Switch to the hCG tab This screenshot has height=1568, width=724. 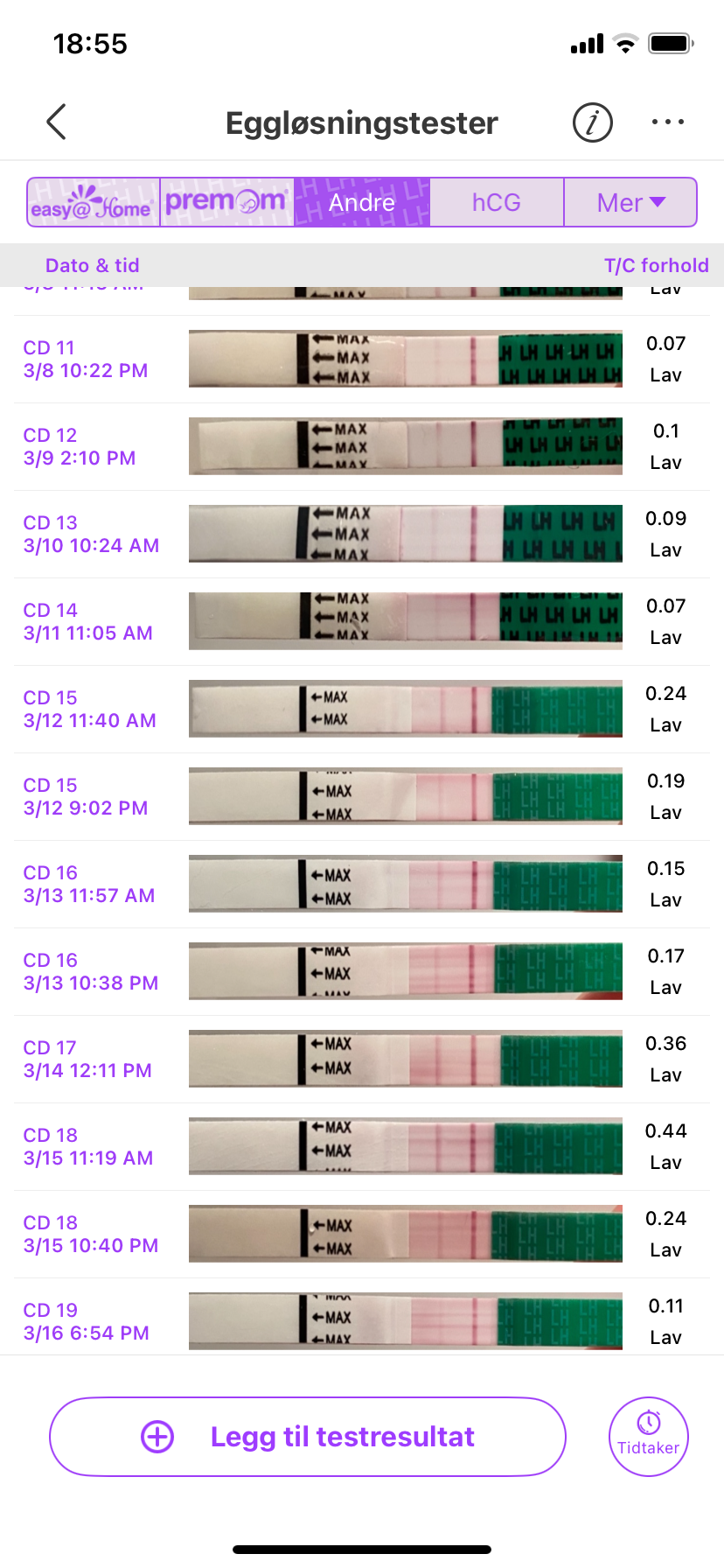click(x=496, y=203)
